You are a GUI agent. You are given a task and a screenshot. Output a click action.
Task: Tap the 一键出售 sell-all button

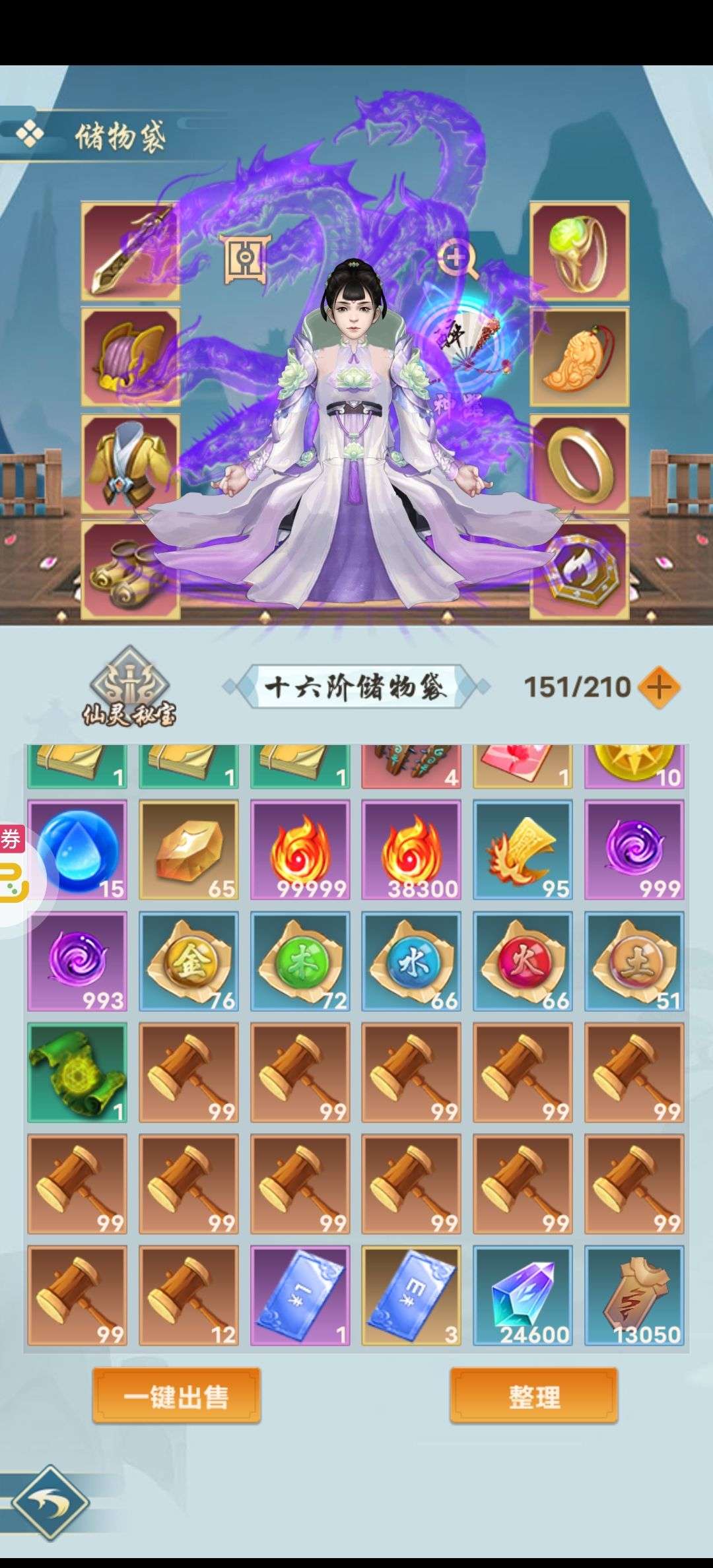coord(176,1396)
